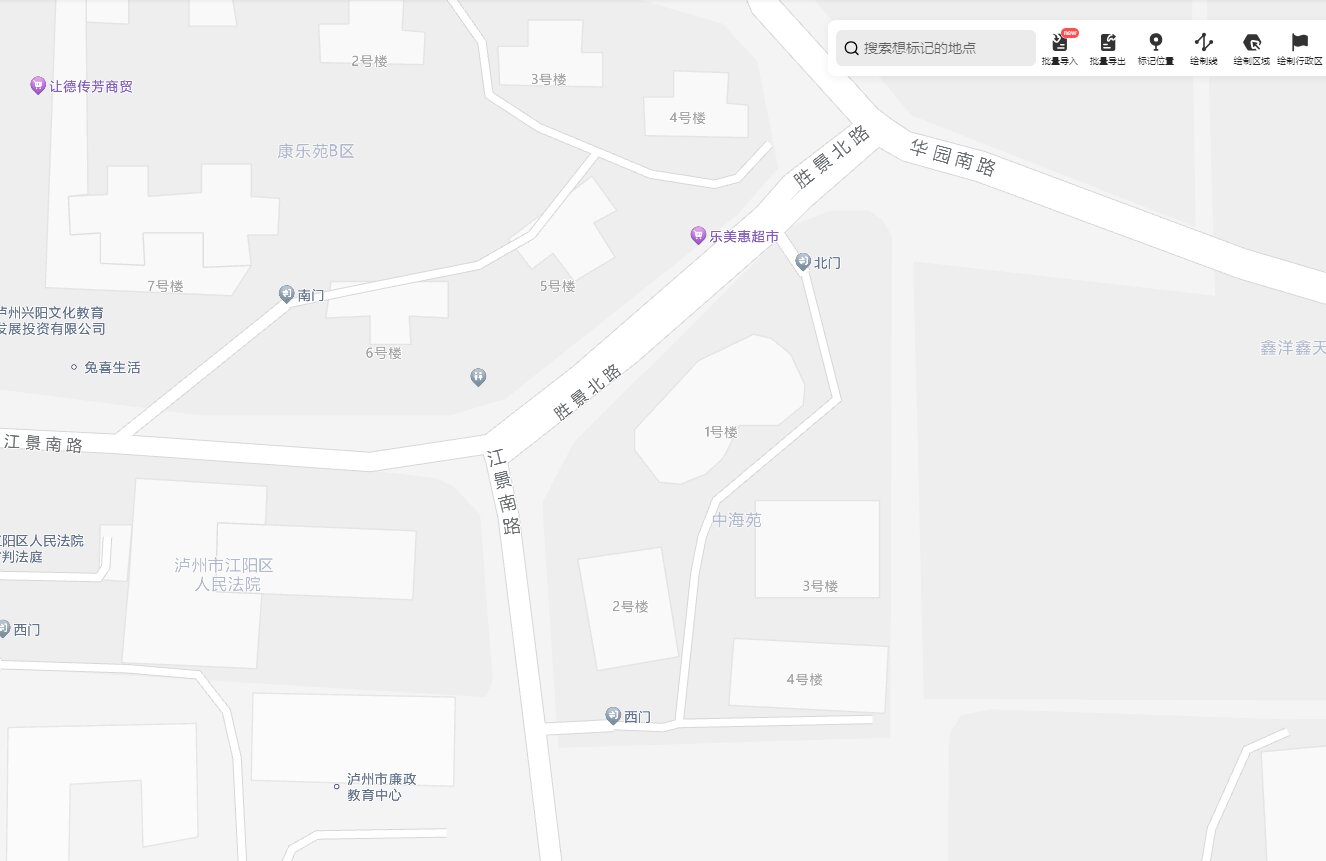The height and width of the screenshot is (861, 1326).
Task: Tap the 兔喜生活 point on map
Action: 74,368
